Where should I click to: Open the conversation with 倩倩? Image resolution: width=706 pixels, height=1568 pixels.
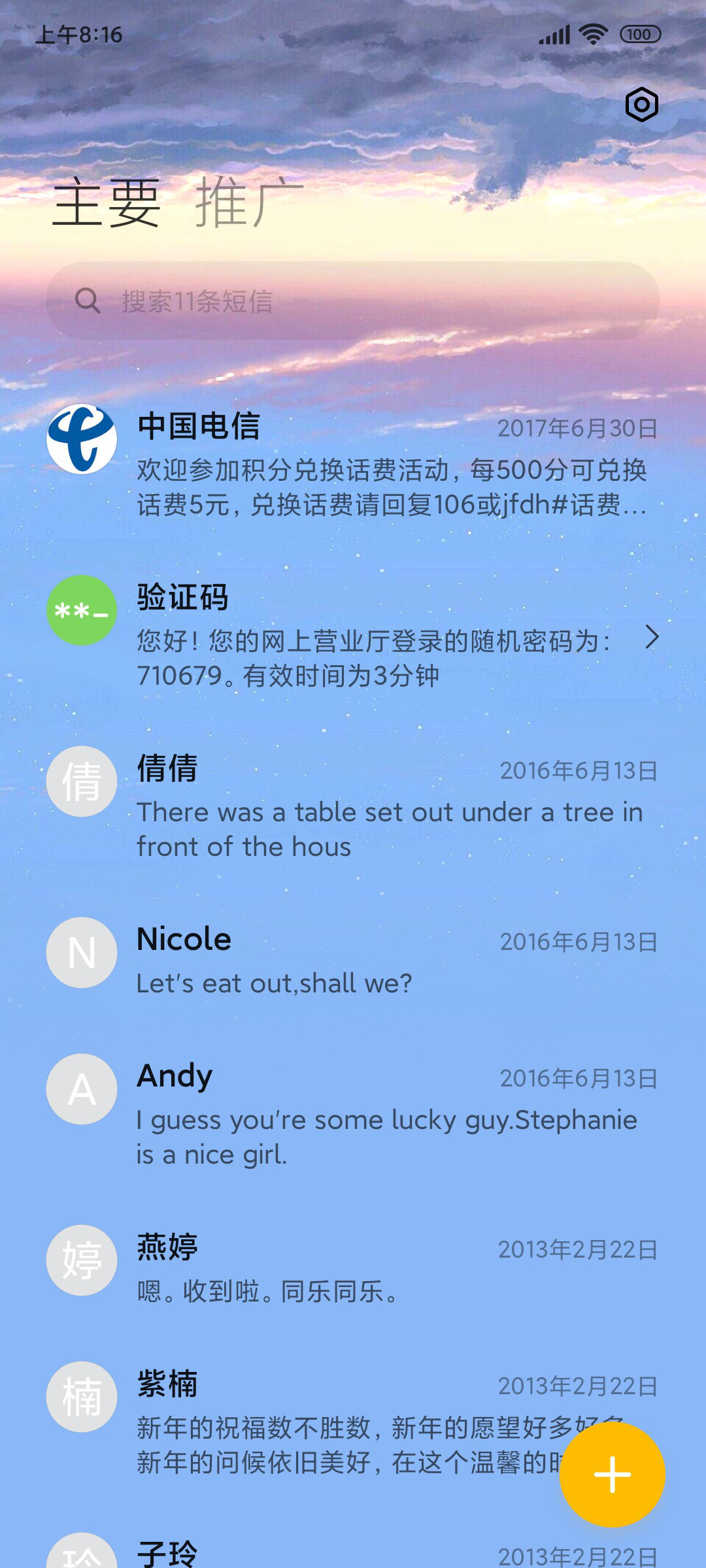[353, 807]
